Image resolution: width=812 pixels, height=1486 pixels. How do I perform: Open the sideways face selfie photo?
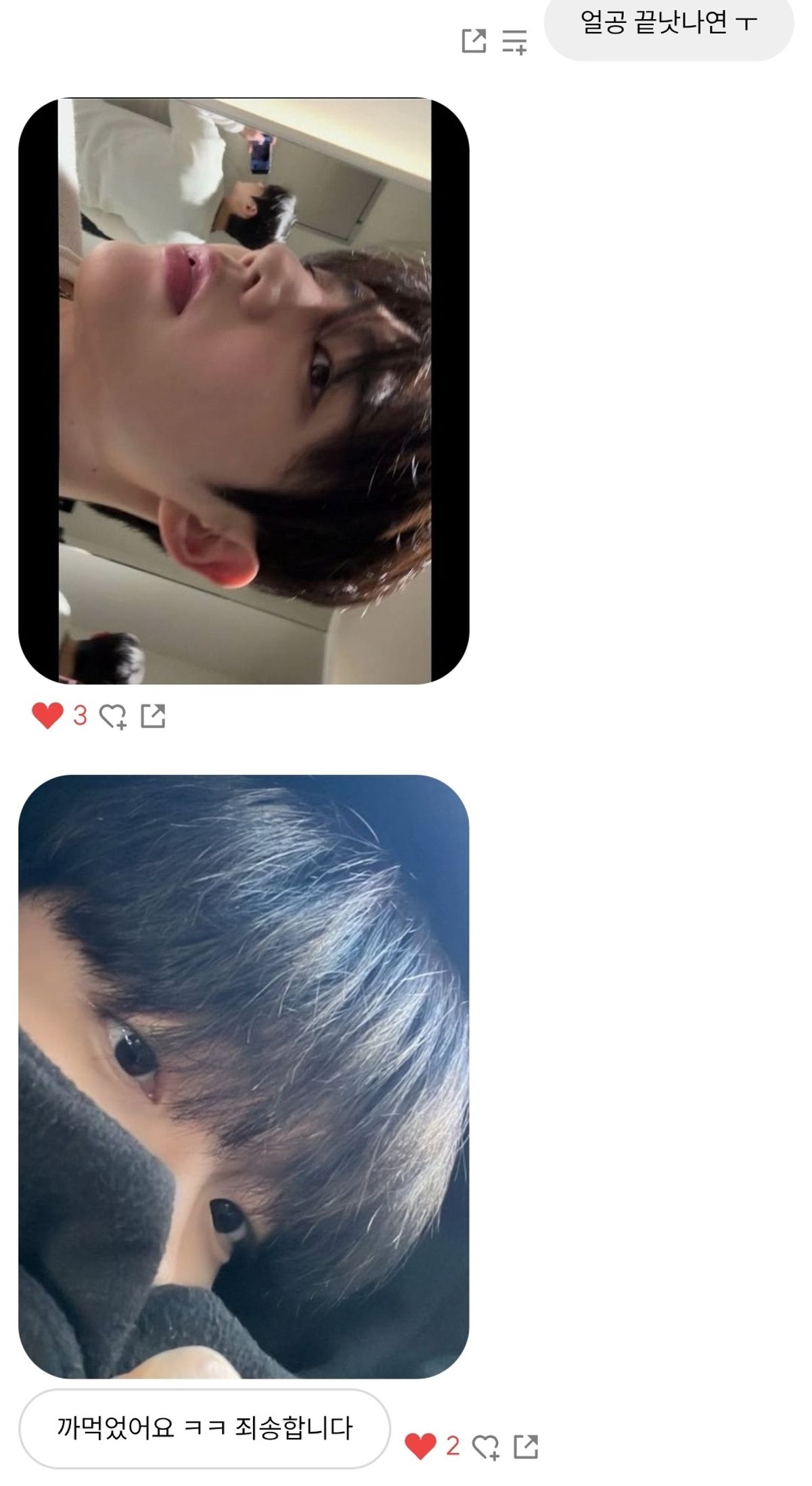[x=244, y=390]
